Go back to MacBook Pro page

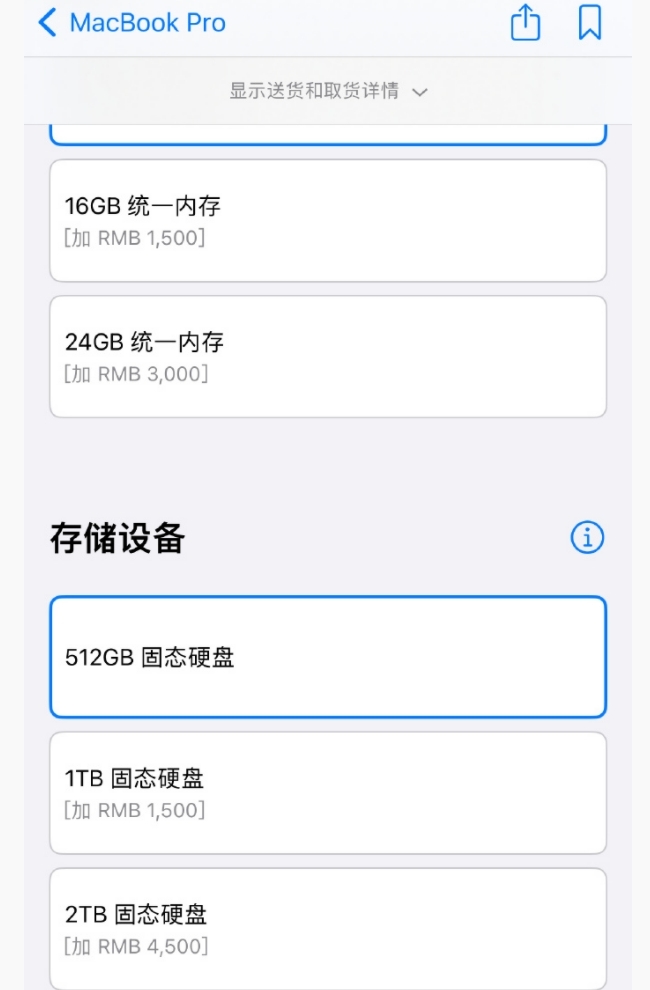(130, 23)
